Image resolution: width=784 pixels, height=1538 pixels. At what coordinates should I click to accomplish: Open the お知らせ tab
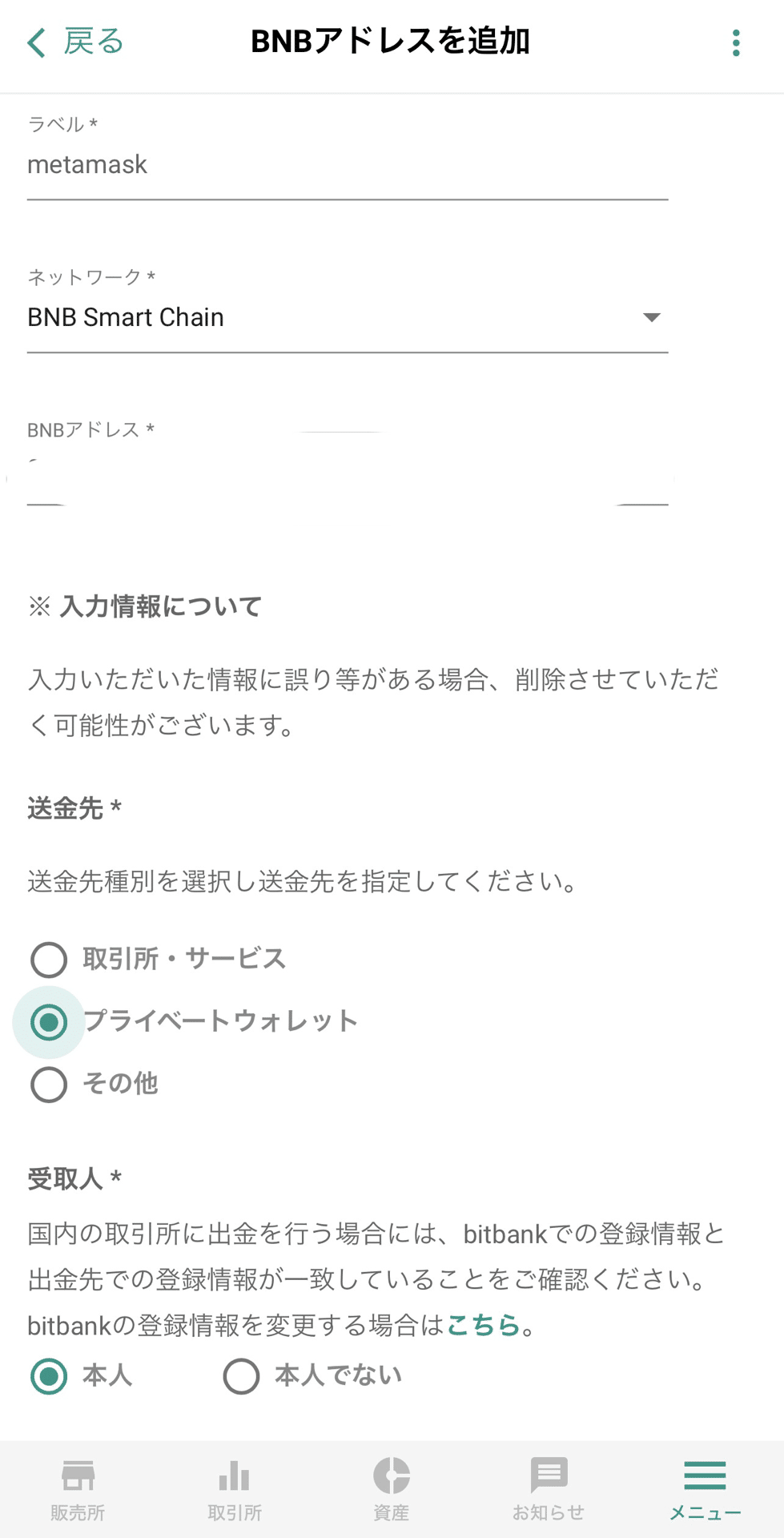(549, 1490)
